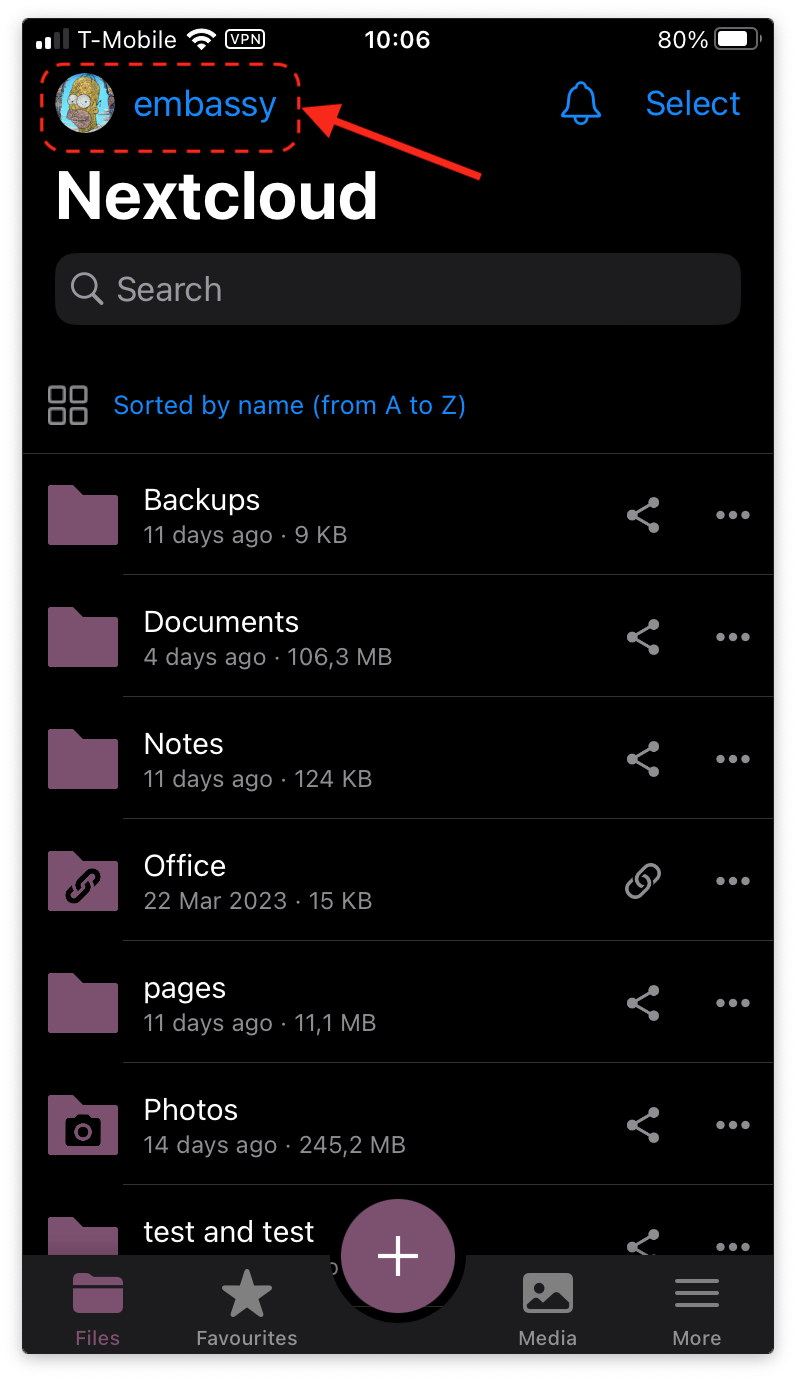Switch to the Files tab
Image resolution: width=796 pixels, height=1380 pixels.
point(97,1305)
